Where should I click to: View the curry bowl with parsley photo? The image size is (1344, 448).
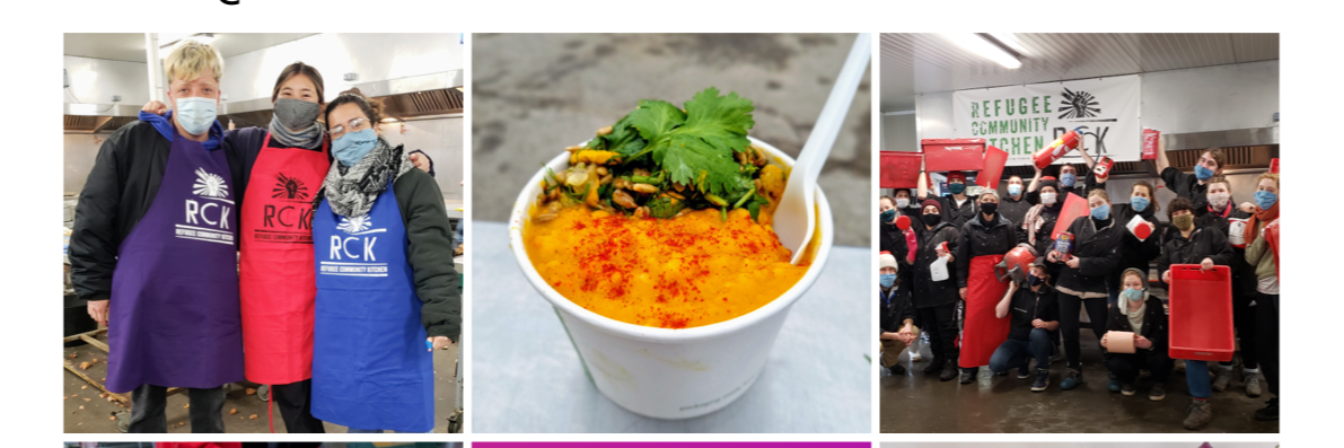tap(671, 232)
